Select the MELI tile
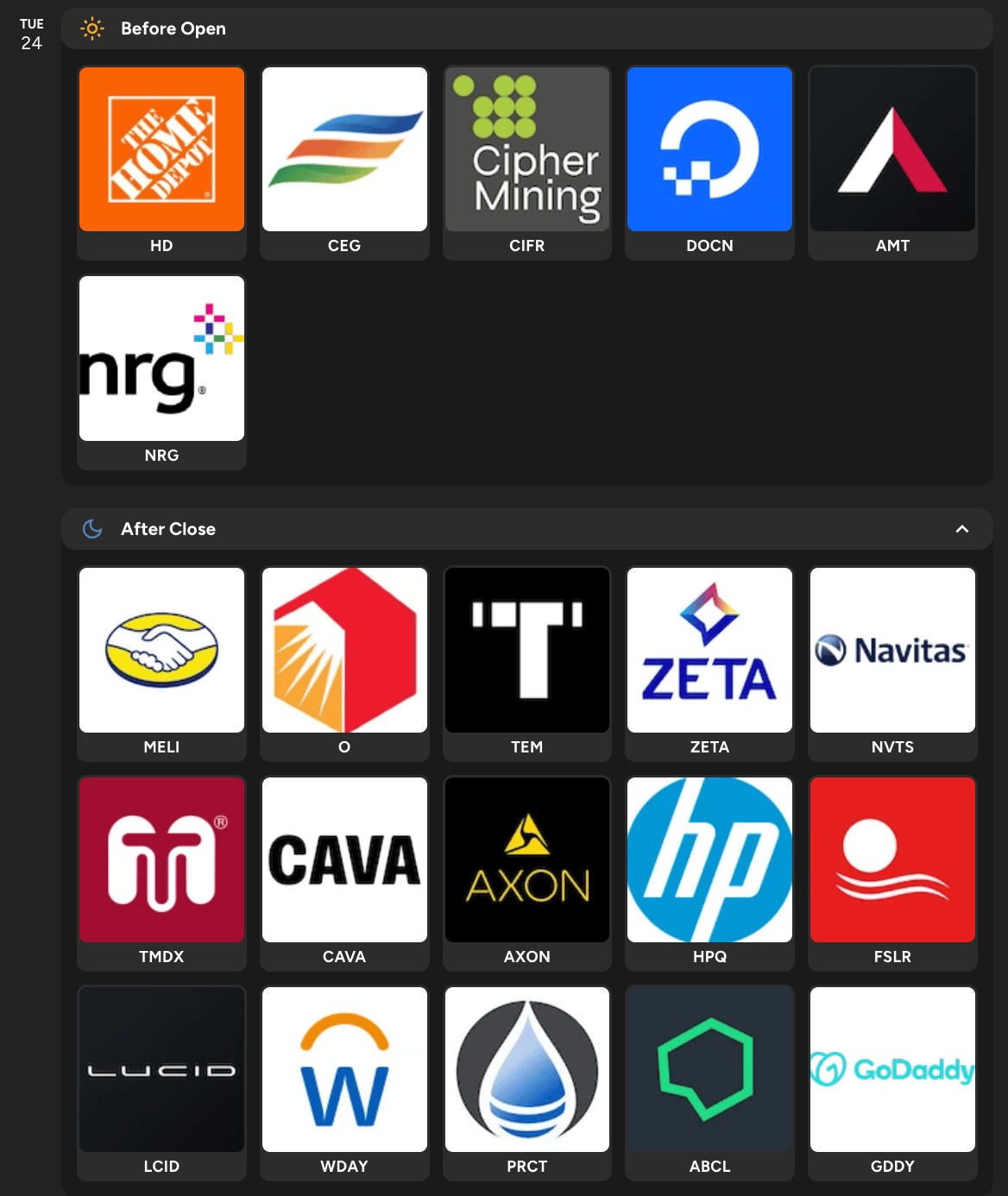 click(161, 651)
